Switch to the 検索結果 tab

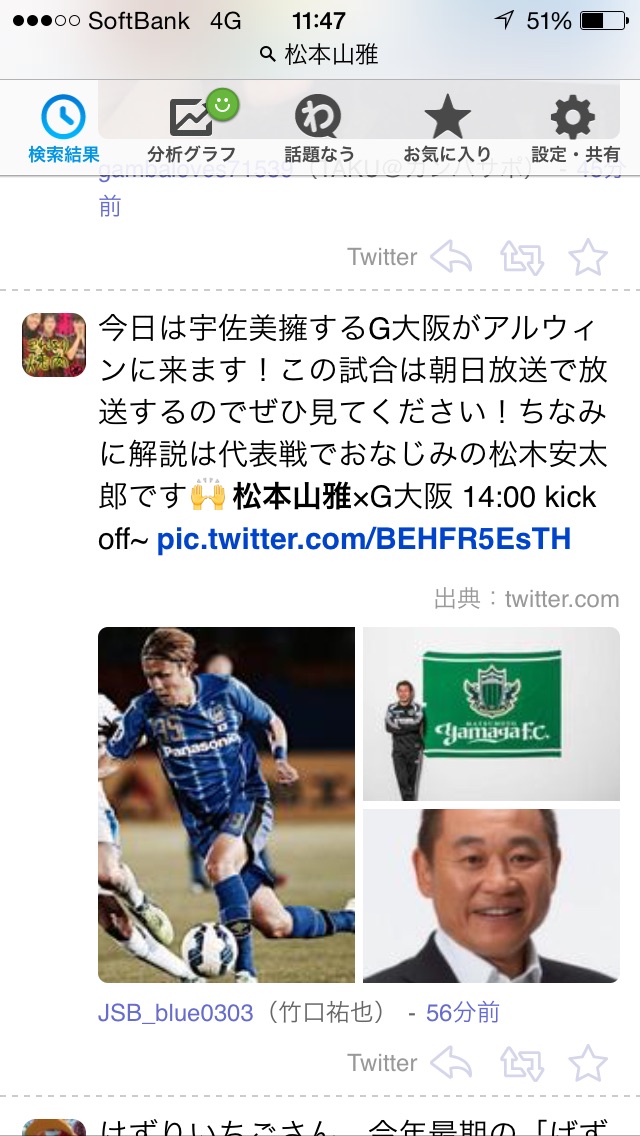tap(63, 128)
